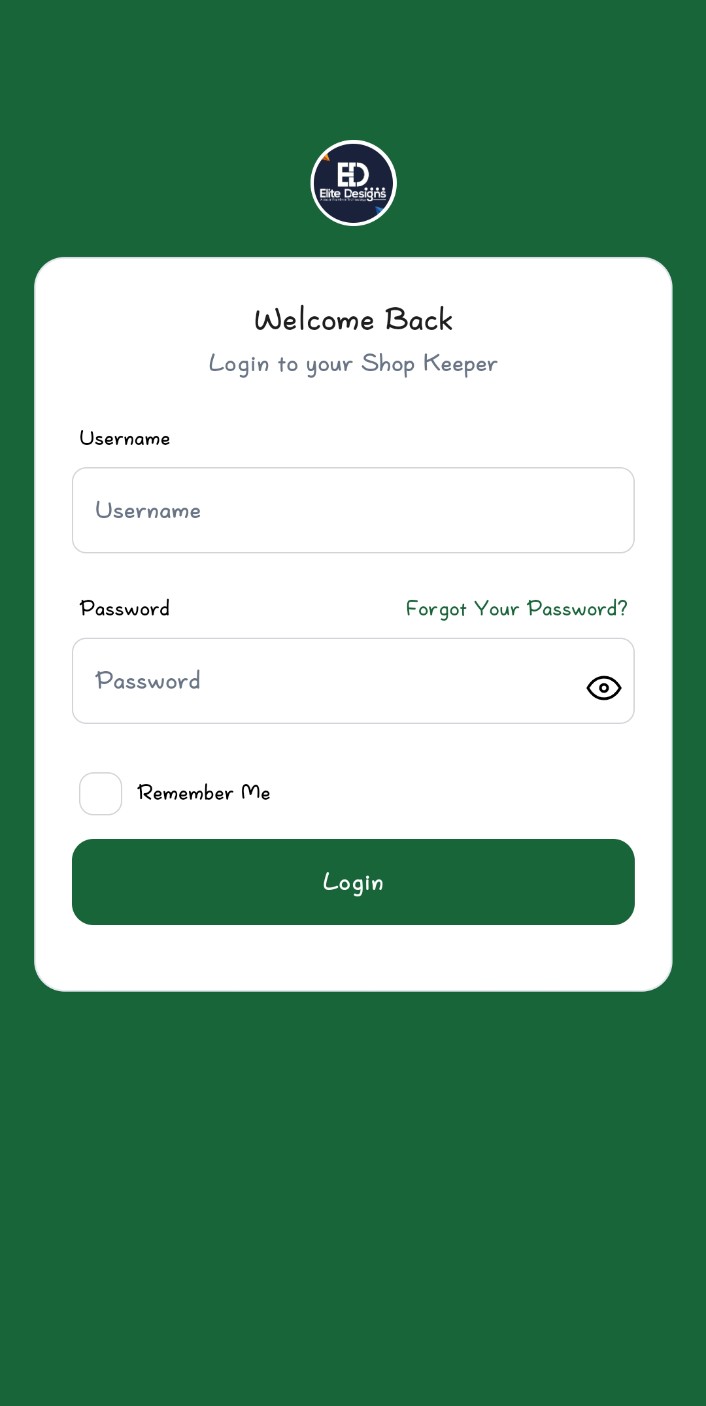
Task: Focus the Password input field
Action: click(320, 681)
